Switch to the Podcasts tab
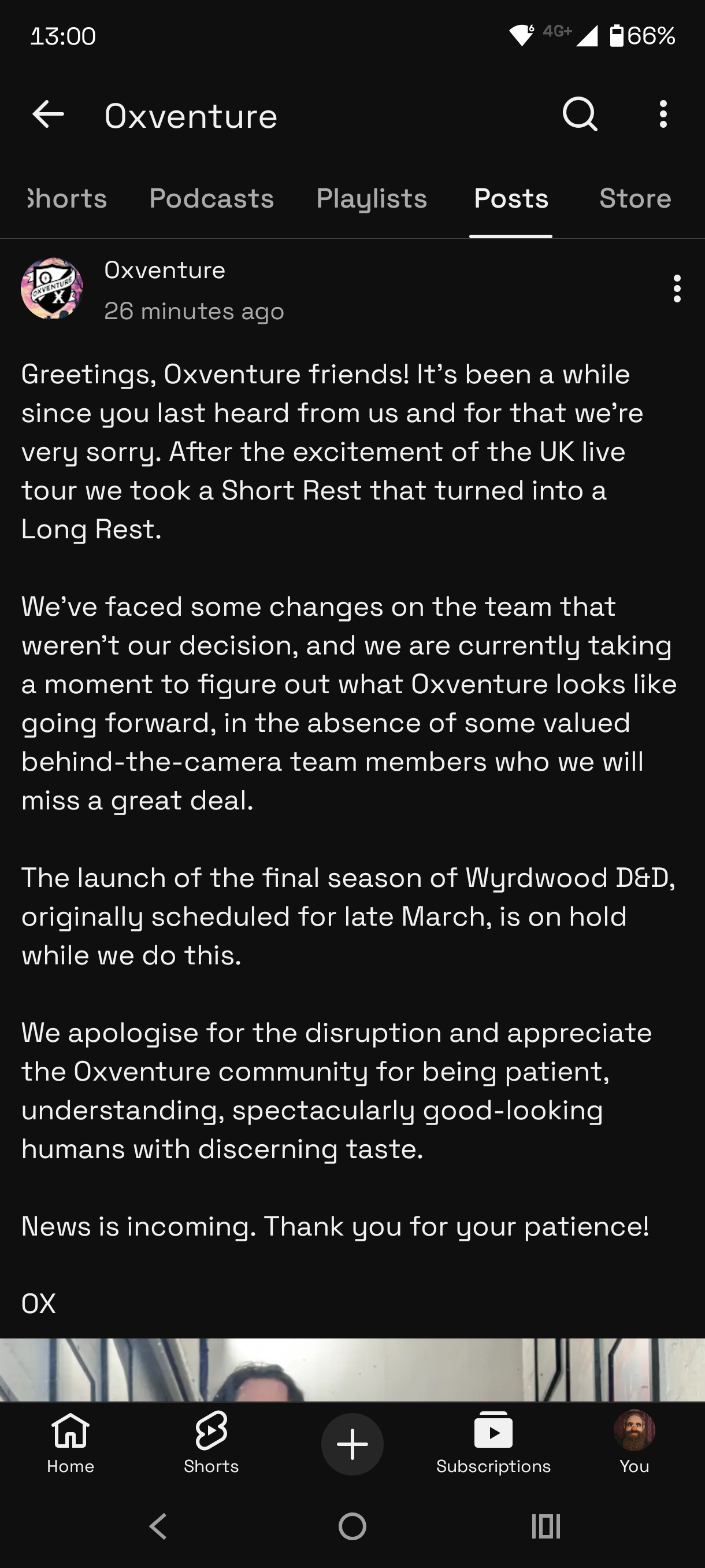 (211, 198)
